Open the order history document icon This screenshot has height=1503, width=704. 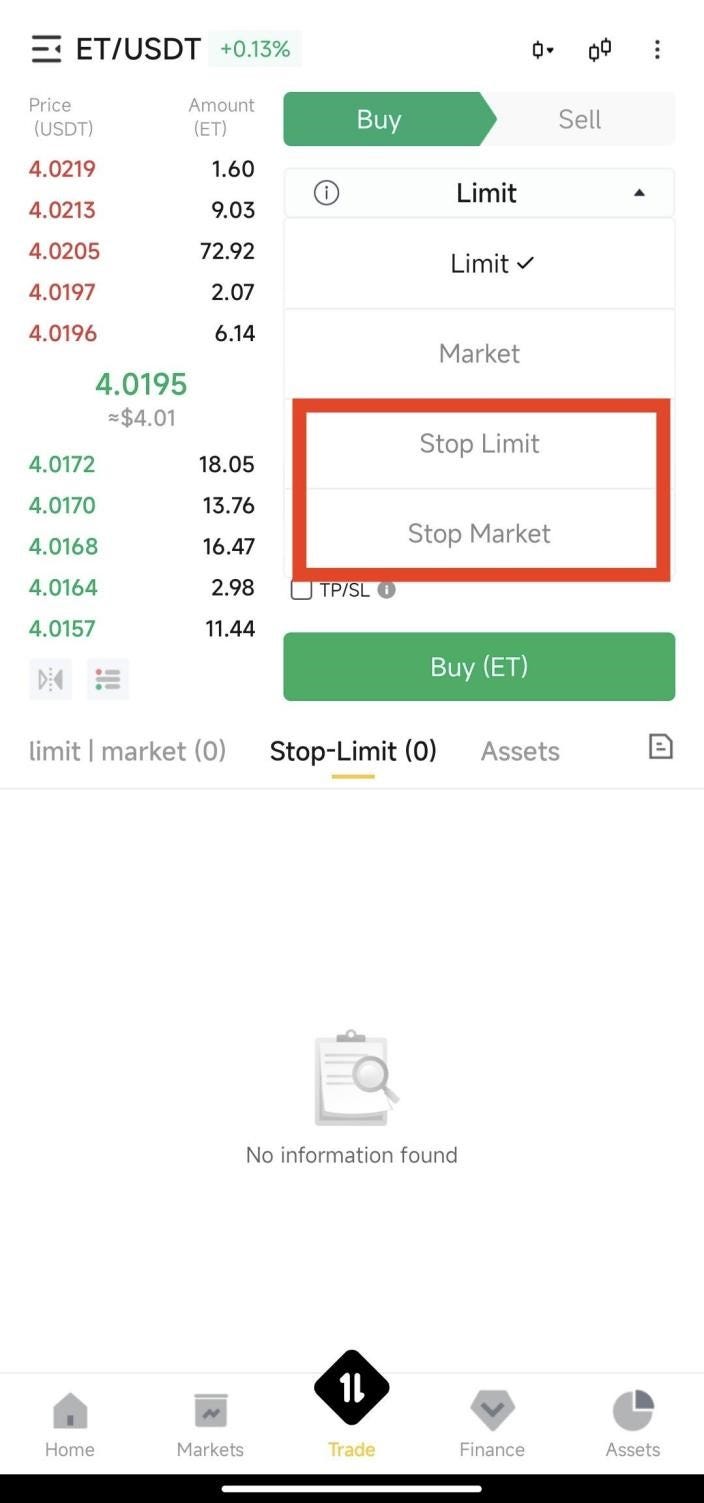click(x=660, y=746)
